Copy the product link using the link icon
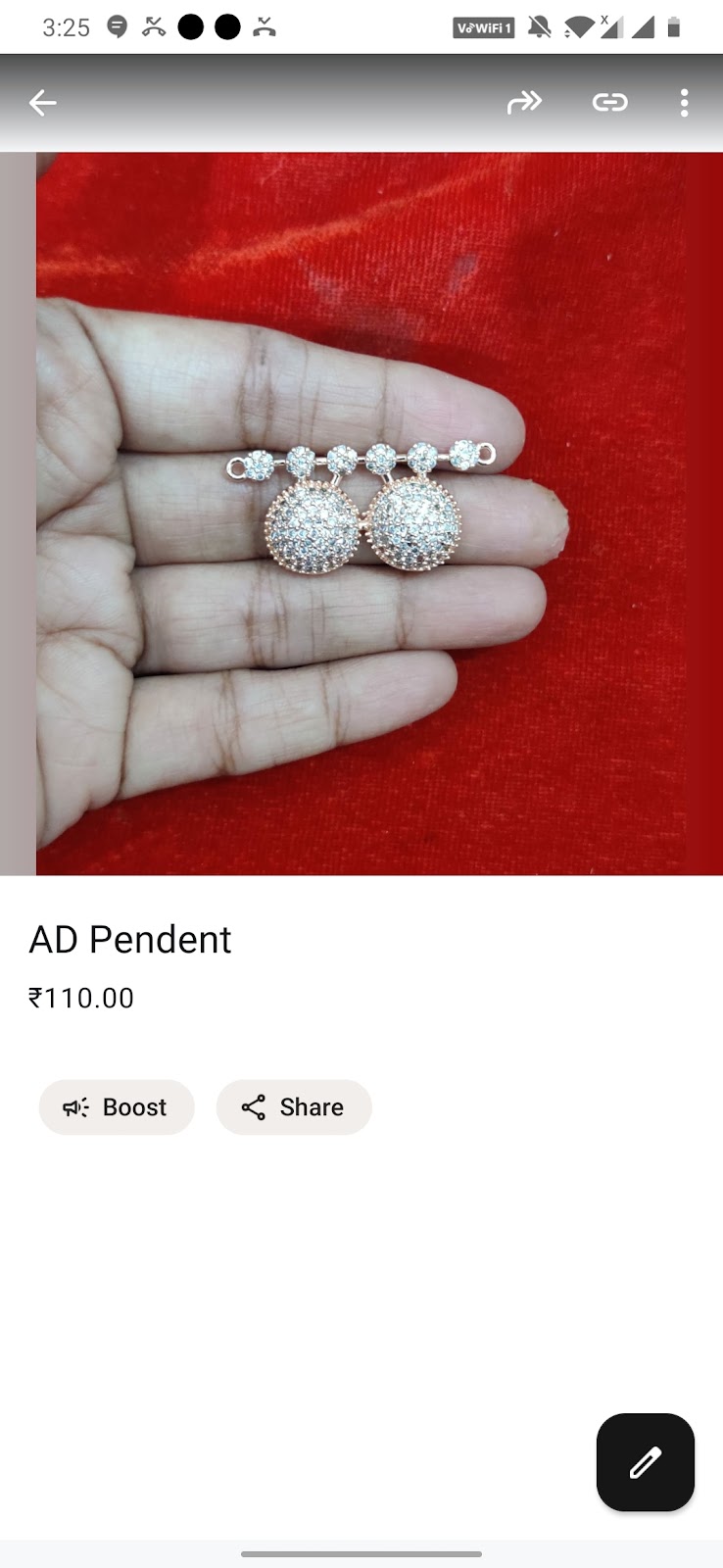The width and height of the screenshot is (723, 1568). pos(609,102)
